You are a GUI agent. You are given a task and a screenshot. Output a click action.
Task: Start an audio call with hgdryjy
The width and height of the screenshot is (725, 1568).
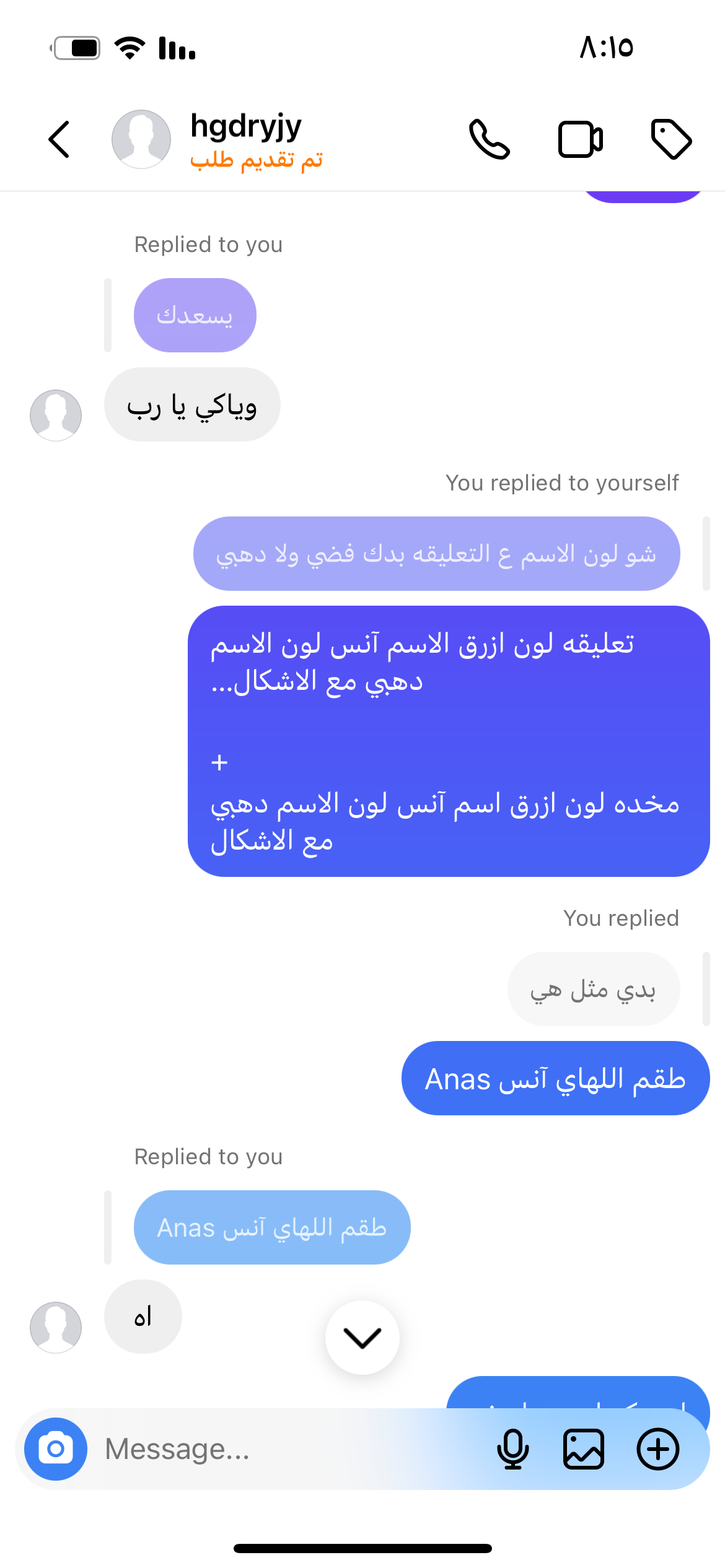coord(489,139)
